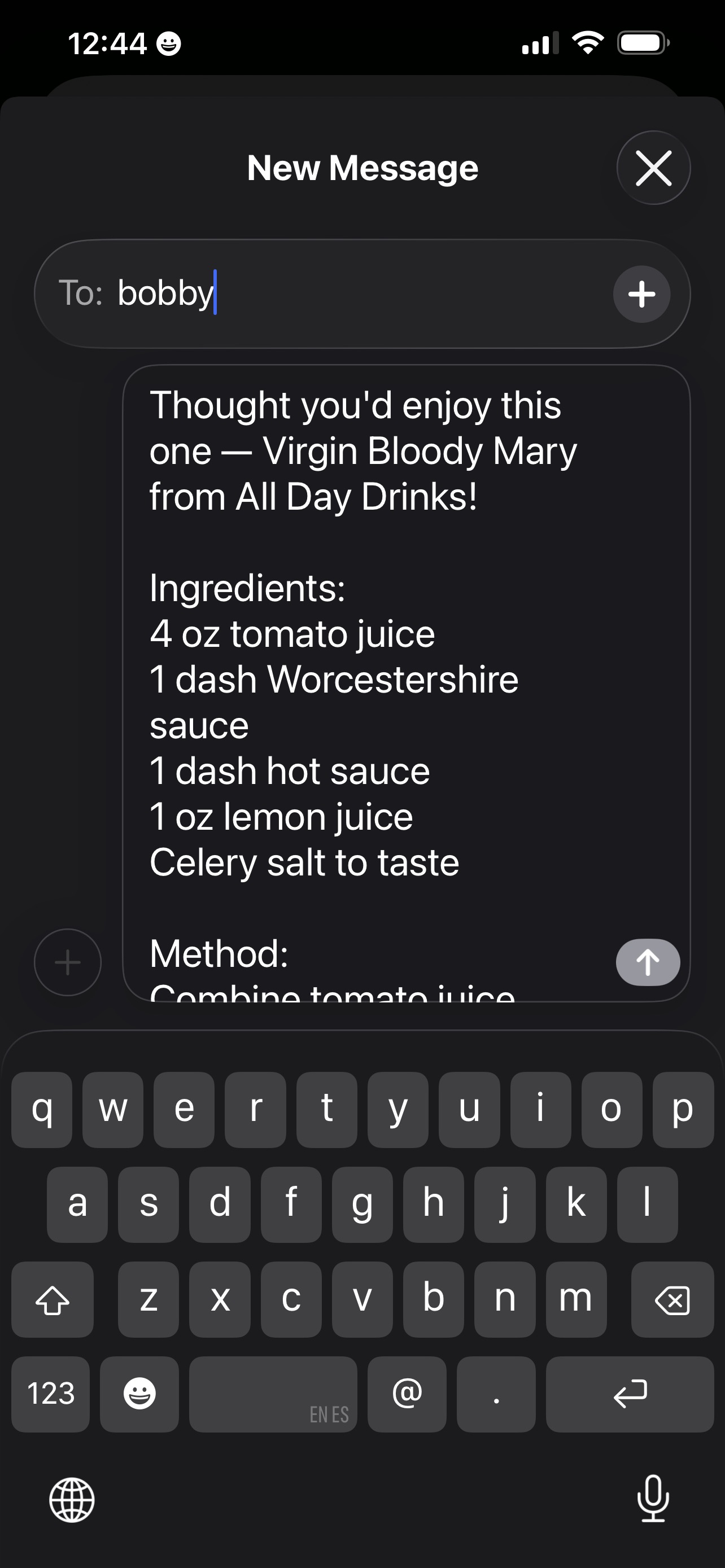725x1568 pixels.
Task: Hit the return key
Action: tap(630, 1394)
